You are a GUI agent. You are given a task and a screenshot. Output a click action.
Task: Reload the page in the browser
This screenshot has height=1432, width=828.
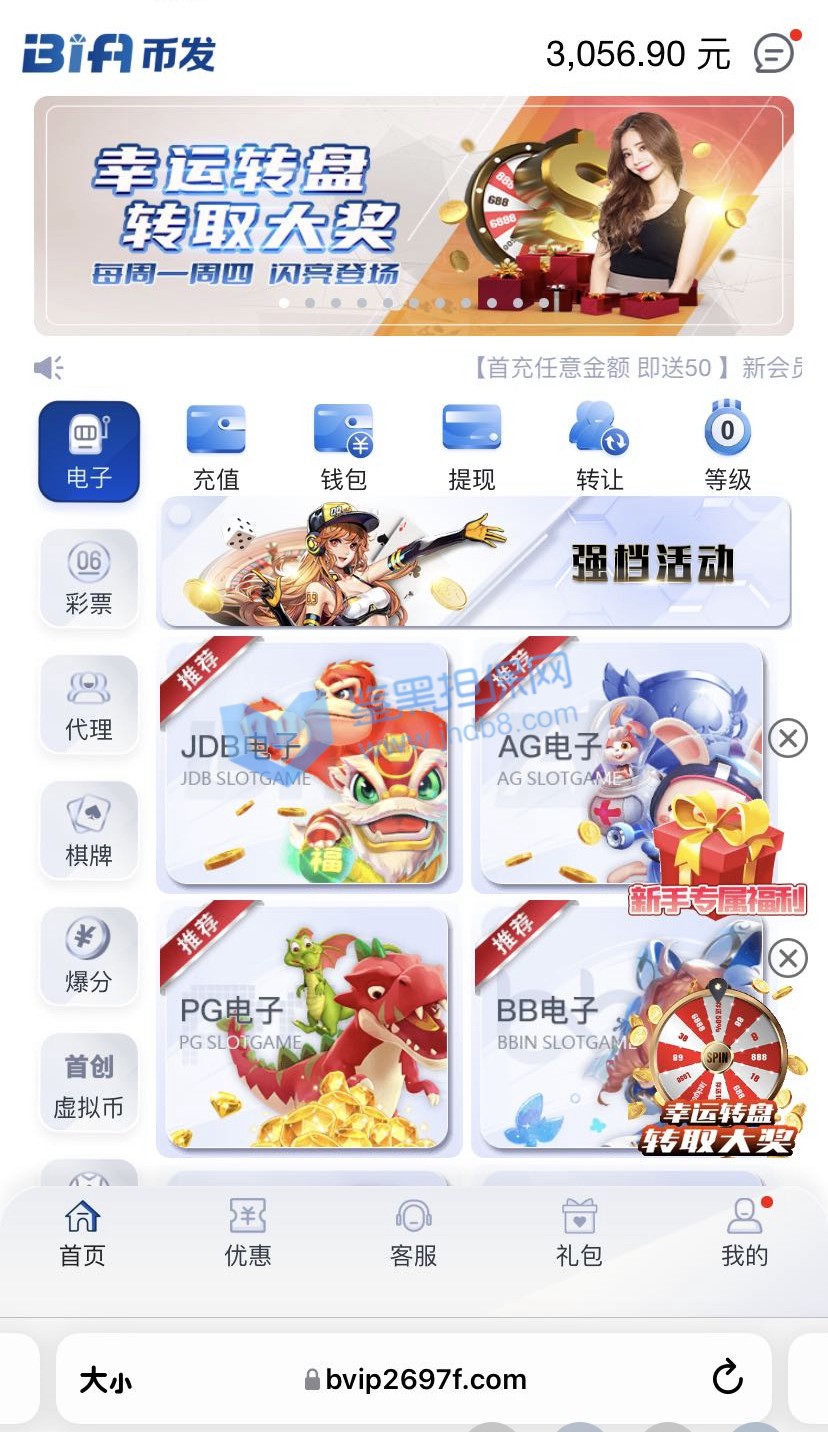tap(727, 1377)
